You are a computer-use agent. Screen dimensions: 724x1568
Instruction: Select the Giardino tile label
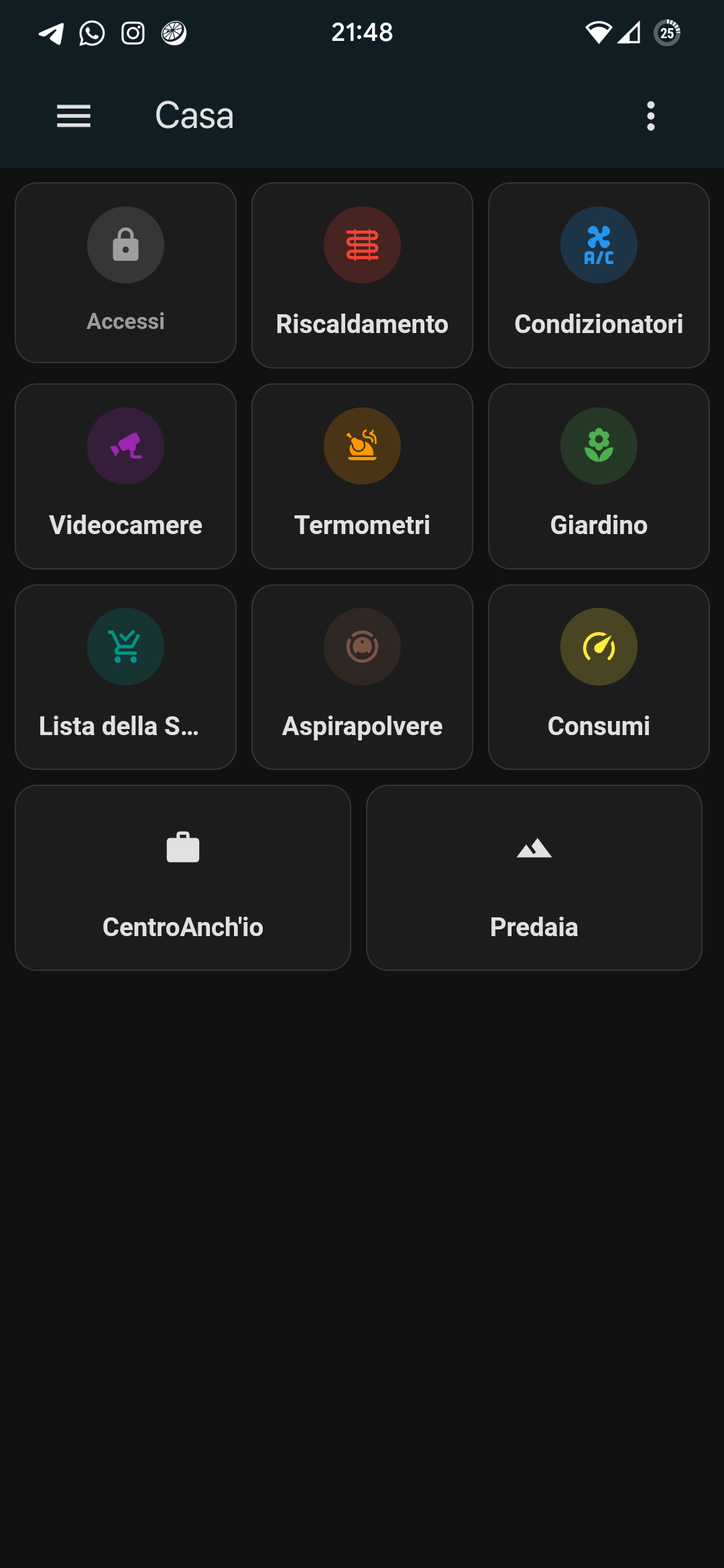[599, 525]
